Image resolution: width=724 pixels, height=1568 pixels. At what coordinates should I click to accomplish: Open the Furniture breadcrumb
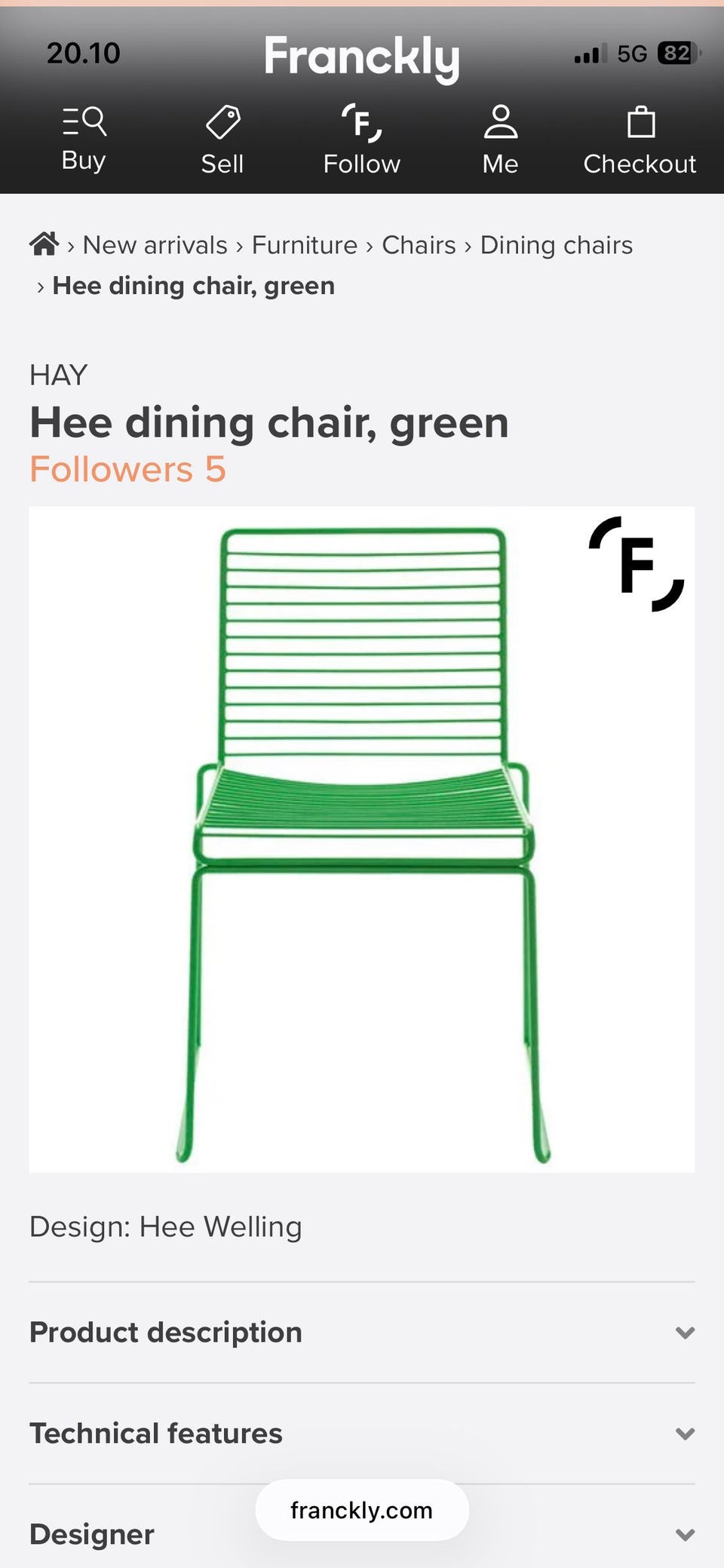click(305, 245)
